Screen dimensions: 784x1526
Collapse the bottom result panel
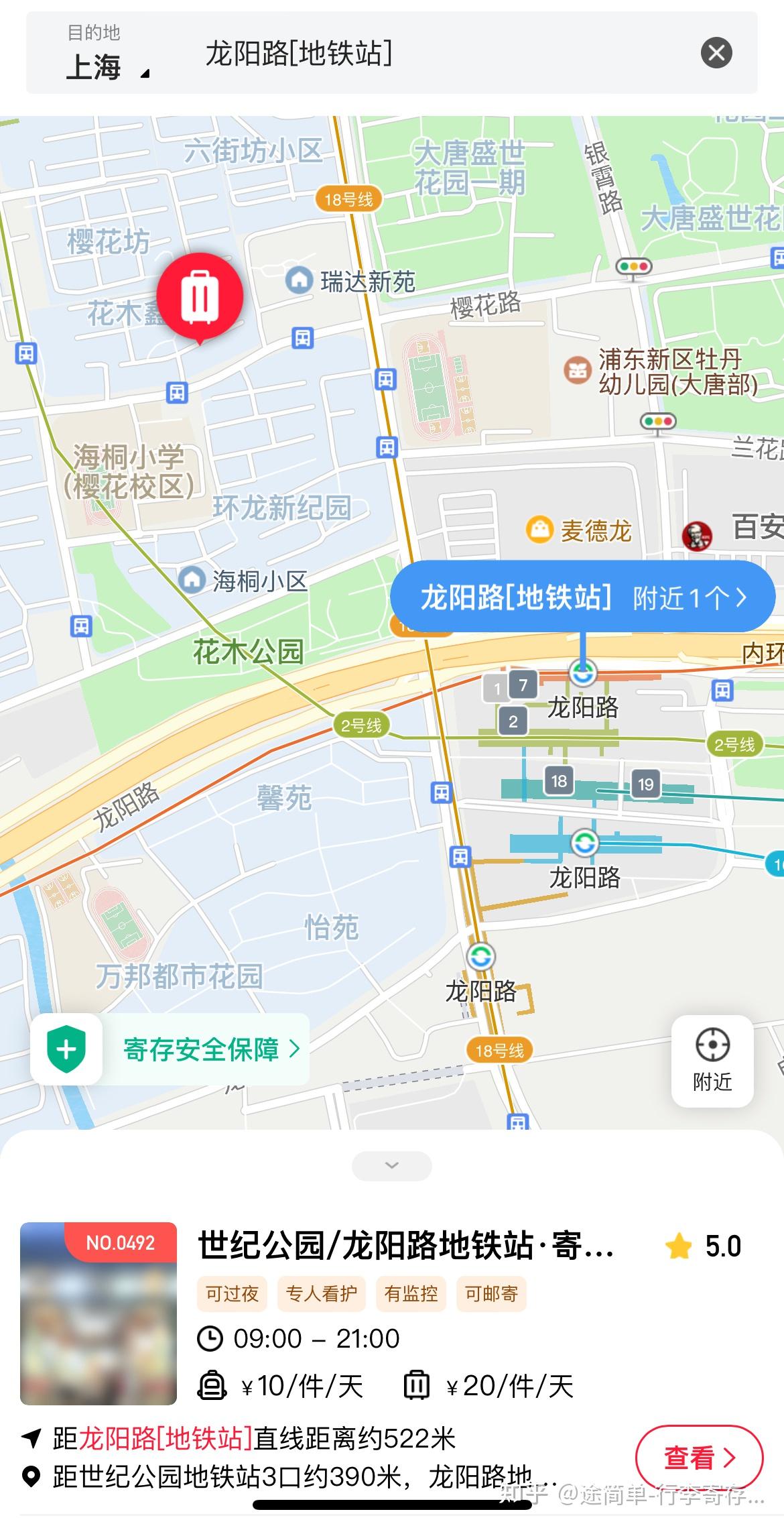(x=392, y=1165)
